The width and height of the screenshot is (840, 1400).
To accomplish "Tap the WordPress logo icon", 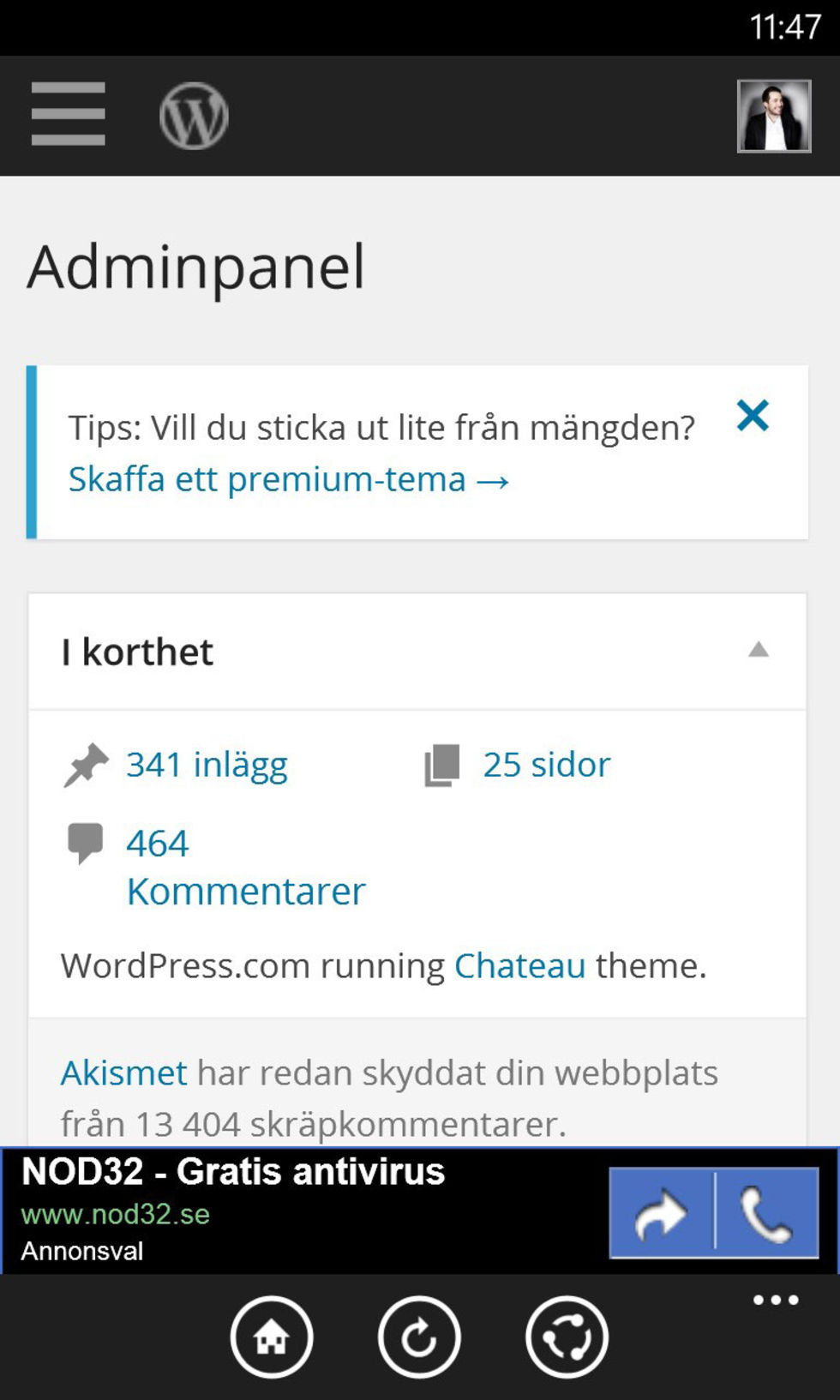I will tap(194, 116).
